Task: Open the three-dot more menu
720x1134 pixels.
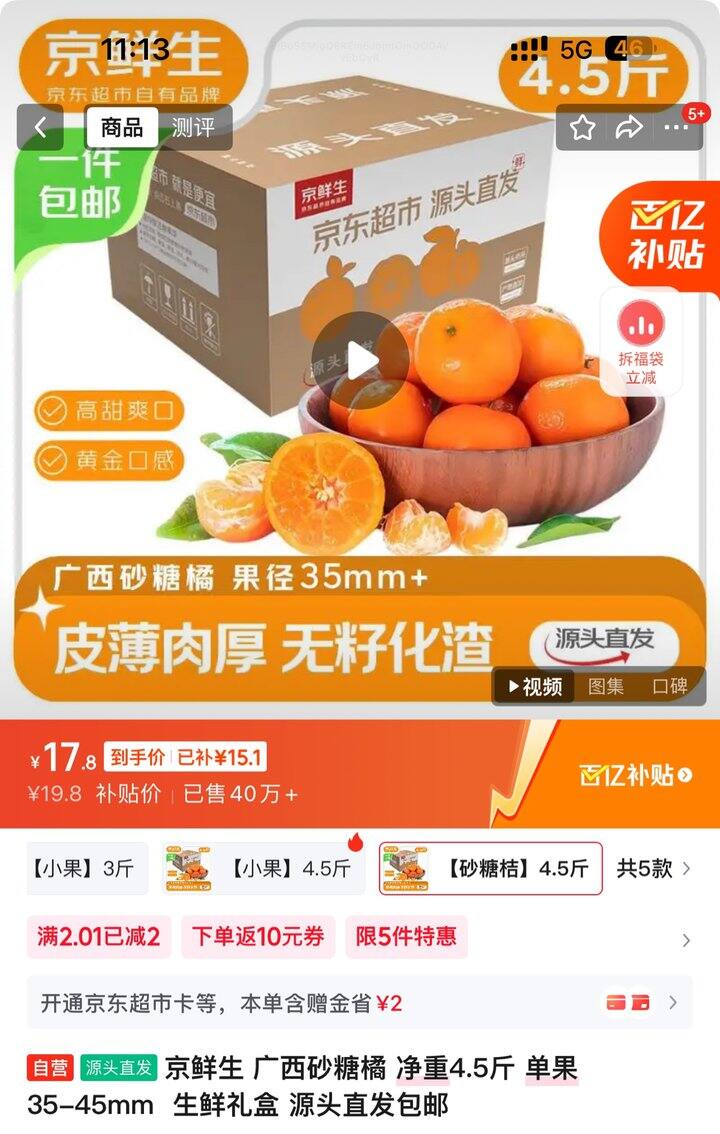Action: coord(676,129)
